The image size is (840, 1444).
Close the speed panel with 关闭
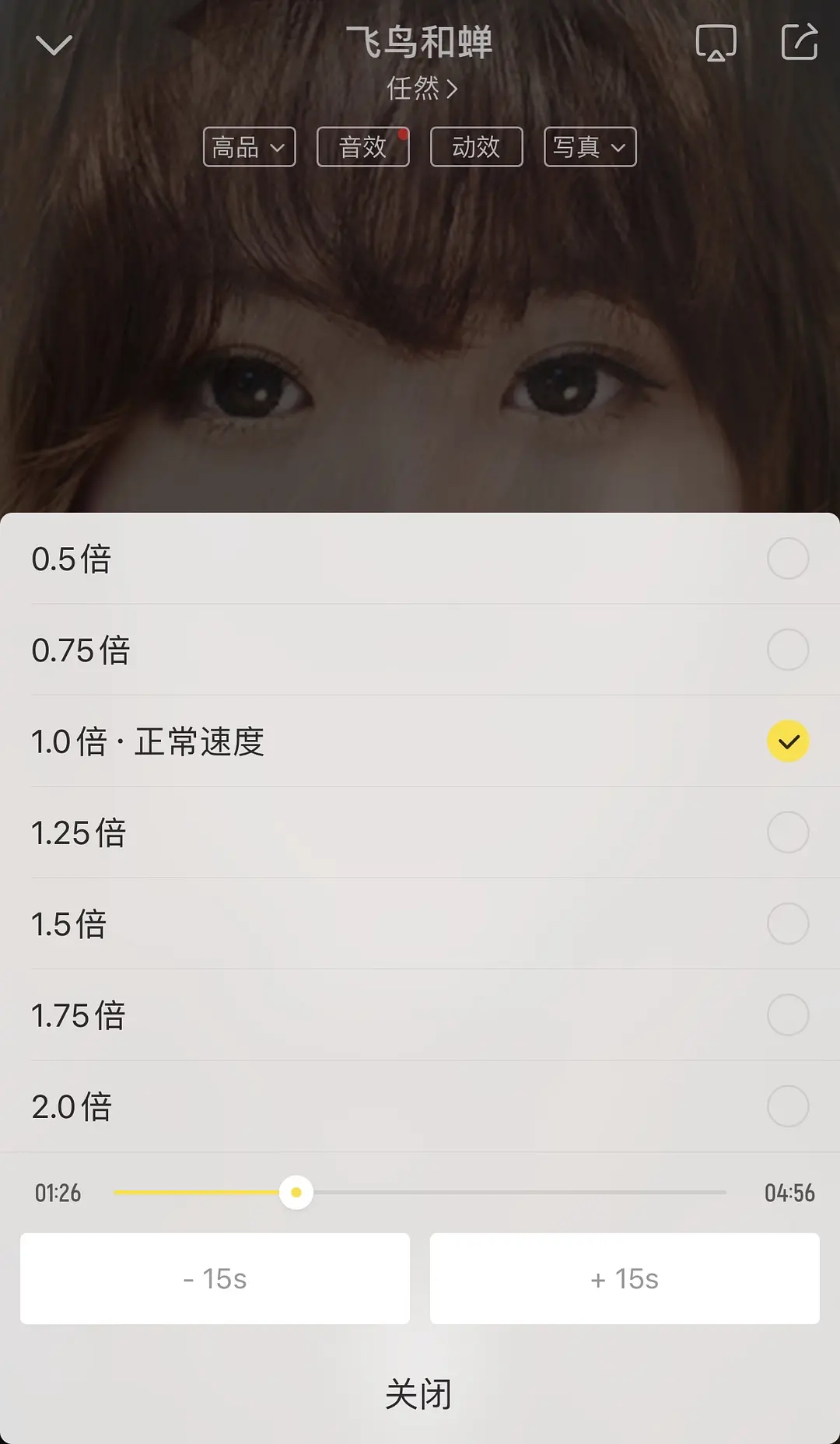[x=419, y=1393]
